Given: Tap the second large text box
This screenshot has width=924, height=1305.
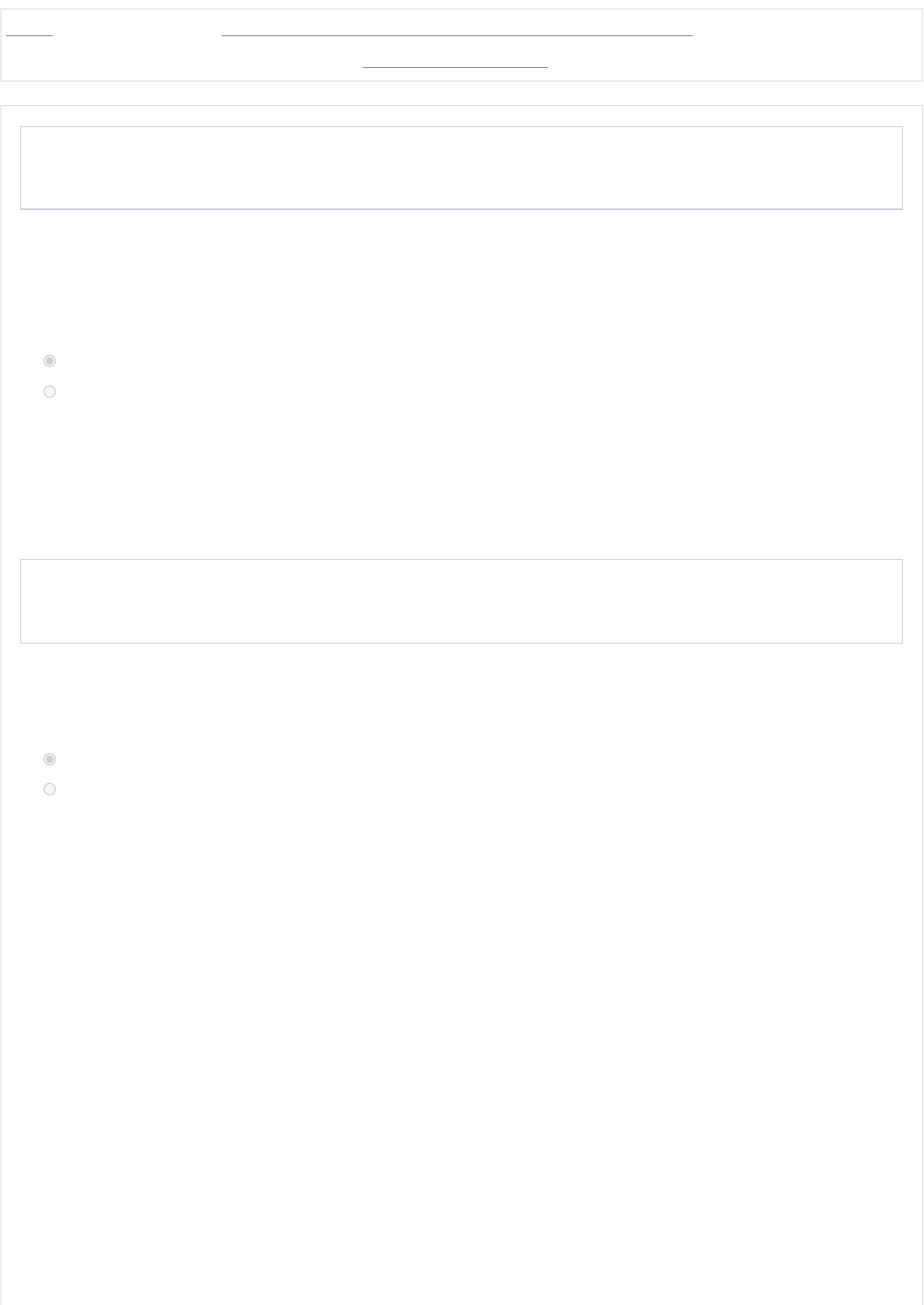Looking at the screenshot, I should tap(461, 600).
